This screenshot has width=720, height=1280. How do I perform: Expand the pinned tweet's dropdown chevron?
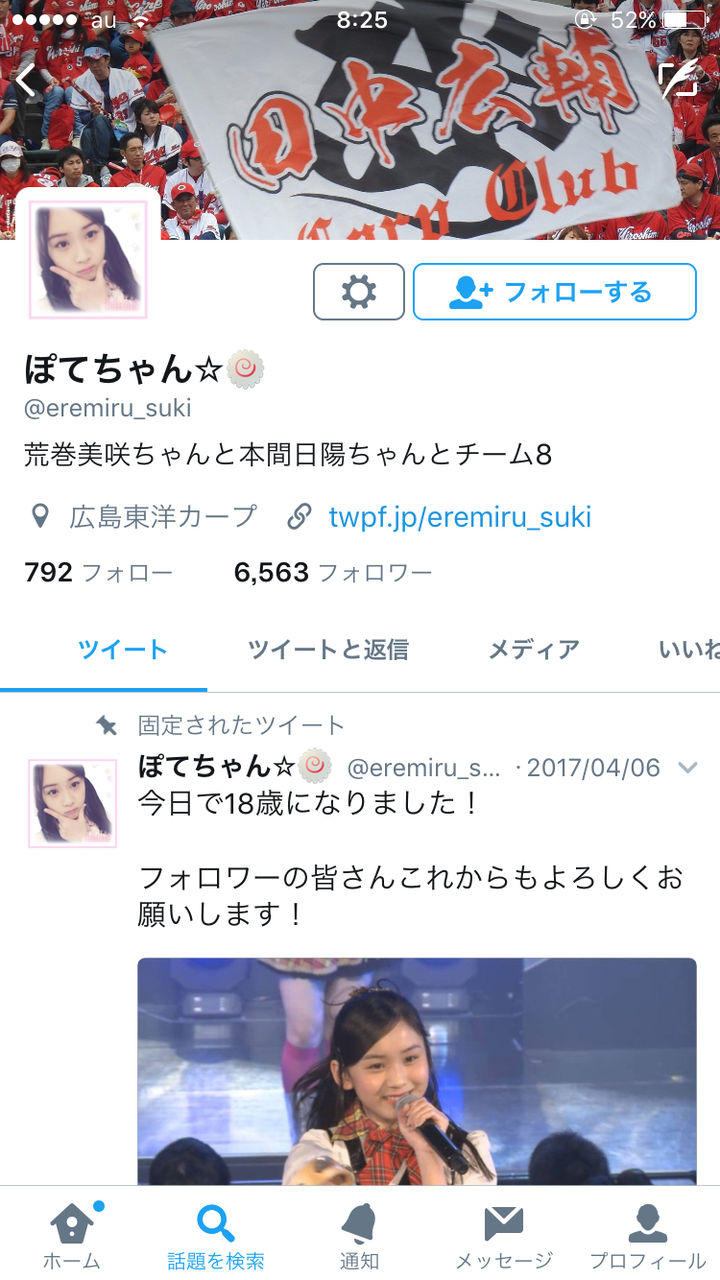click(688, 768)
